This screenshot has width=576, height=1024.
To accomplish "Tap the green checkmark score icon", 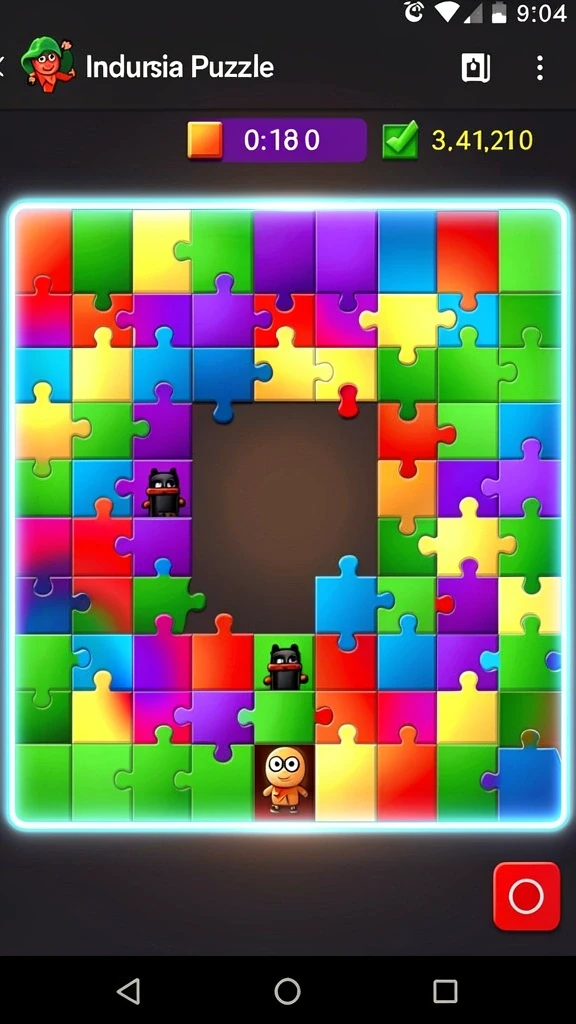I will (400, 140).
